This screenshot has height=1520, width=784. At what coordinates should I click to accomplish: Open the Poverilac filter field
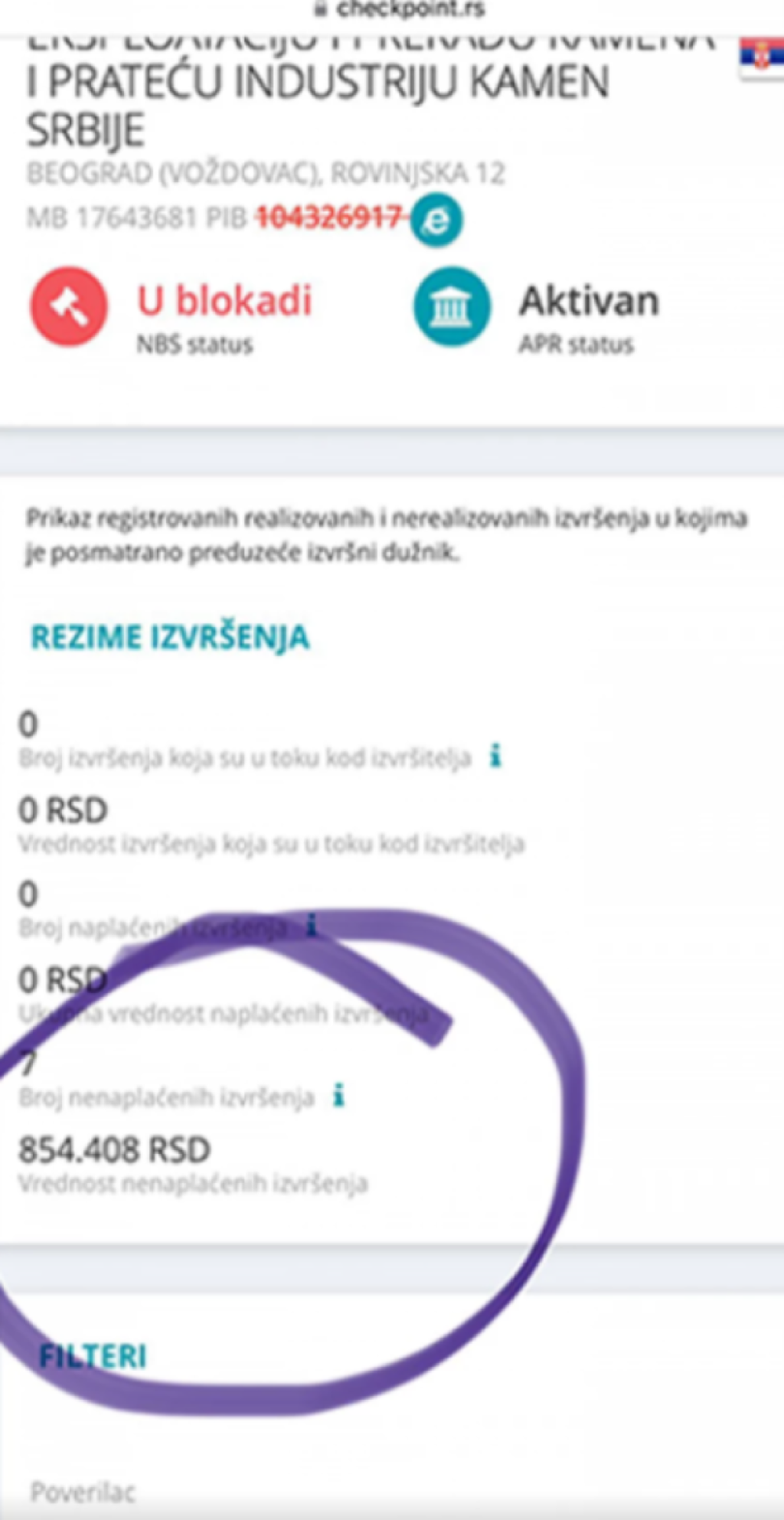click(83, 1491)
